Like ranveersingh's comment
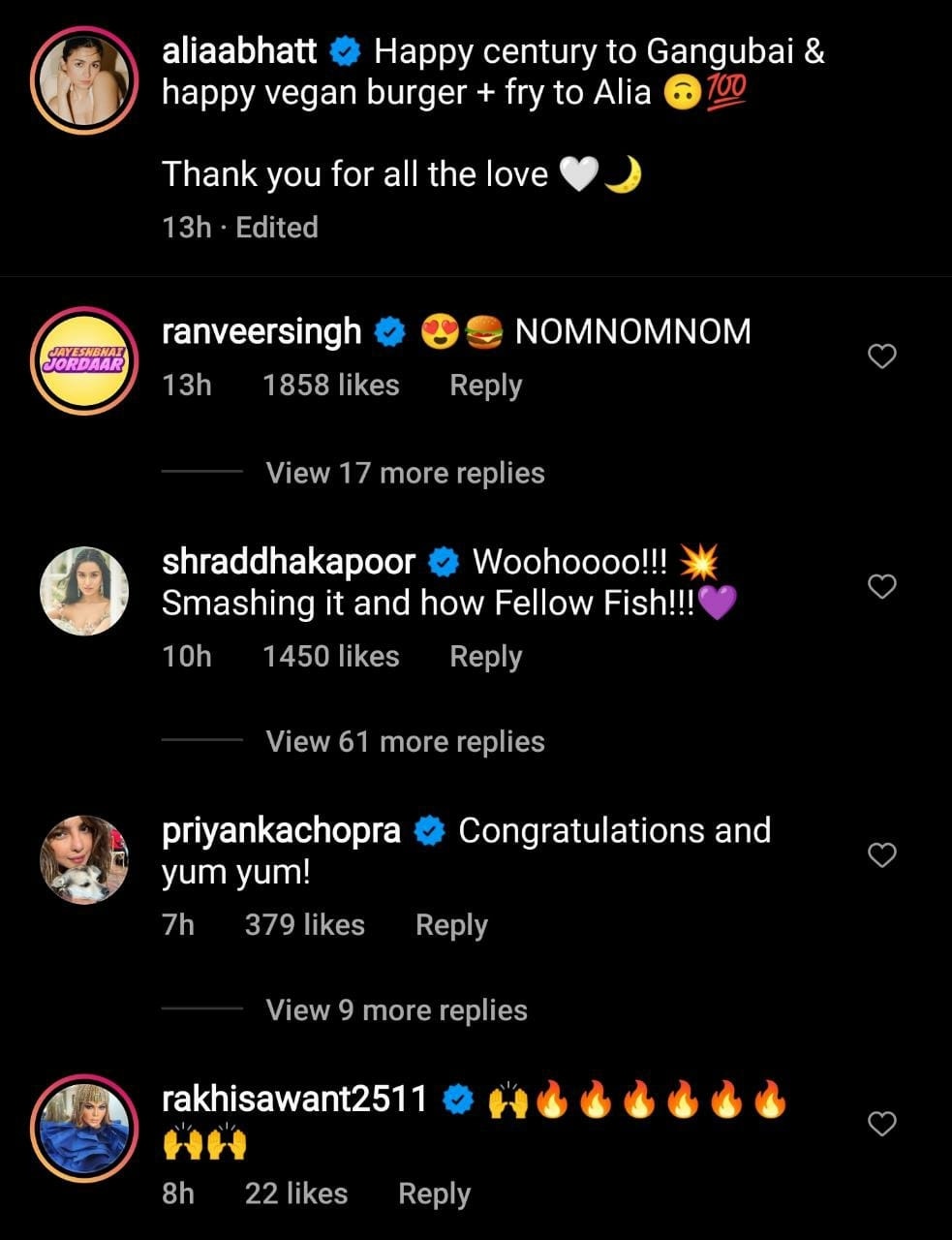 (x=881, y=356)
